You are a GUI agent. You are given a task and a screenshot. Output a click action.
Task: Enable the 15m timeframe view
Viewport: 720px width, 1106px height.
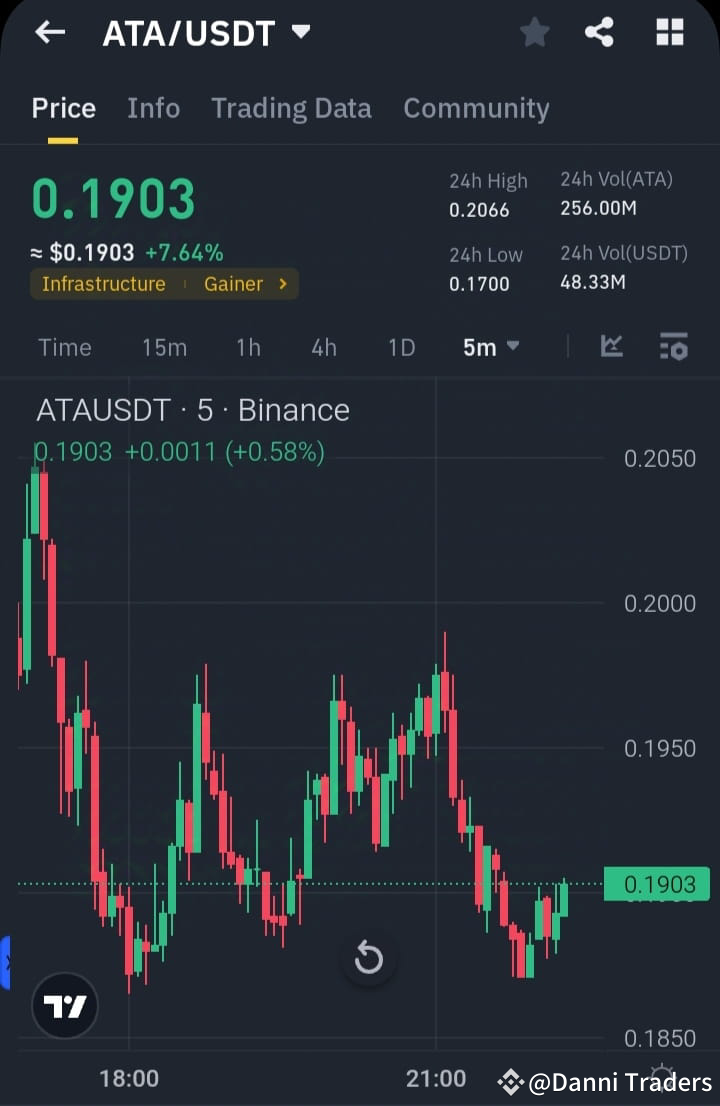click(x=164, y=347)
